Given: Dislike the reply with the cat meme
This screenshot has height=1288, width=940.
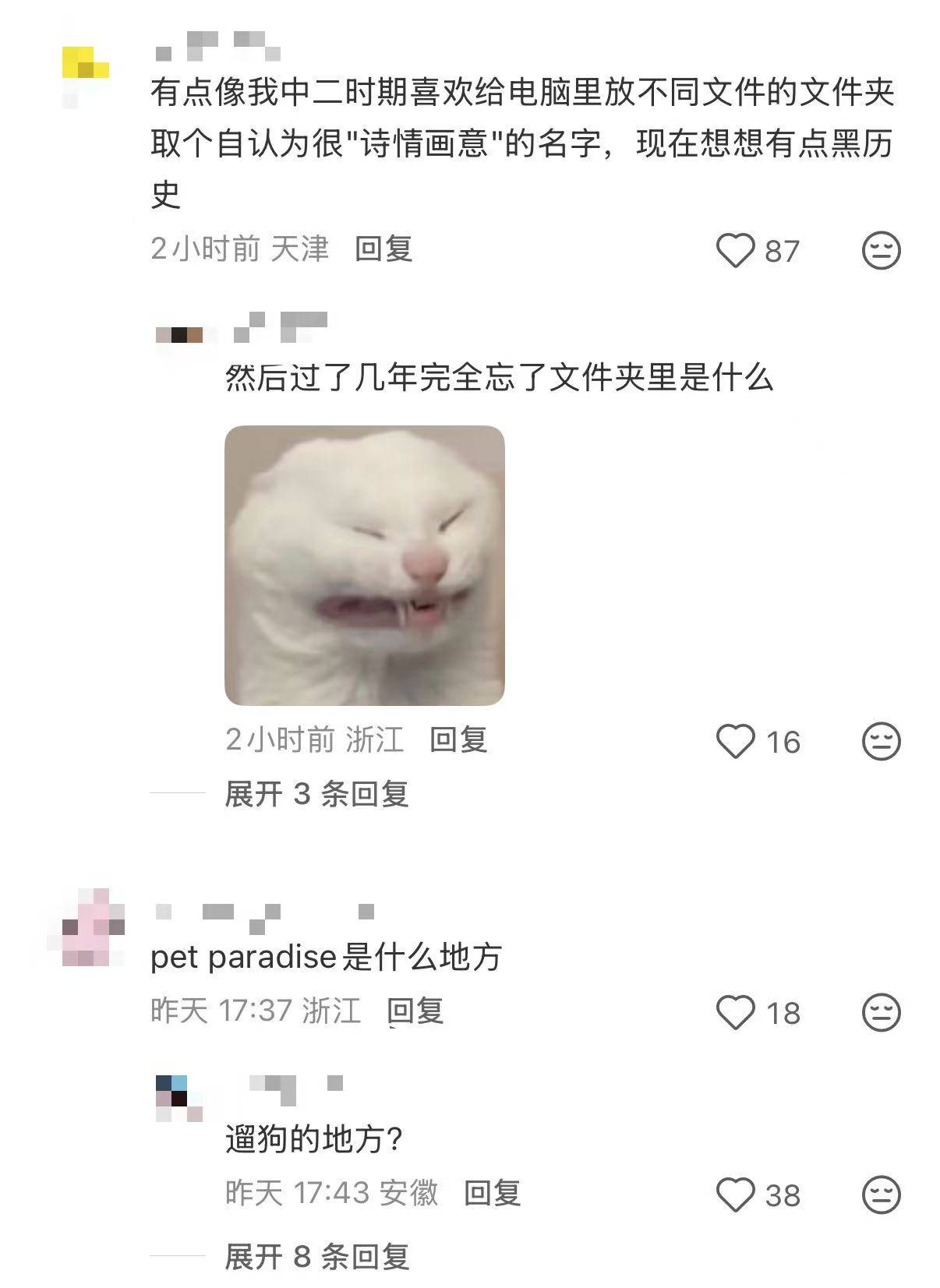Looking at the screenshot, I should tap(881, 741).
